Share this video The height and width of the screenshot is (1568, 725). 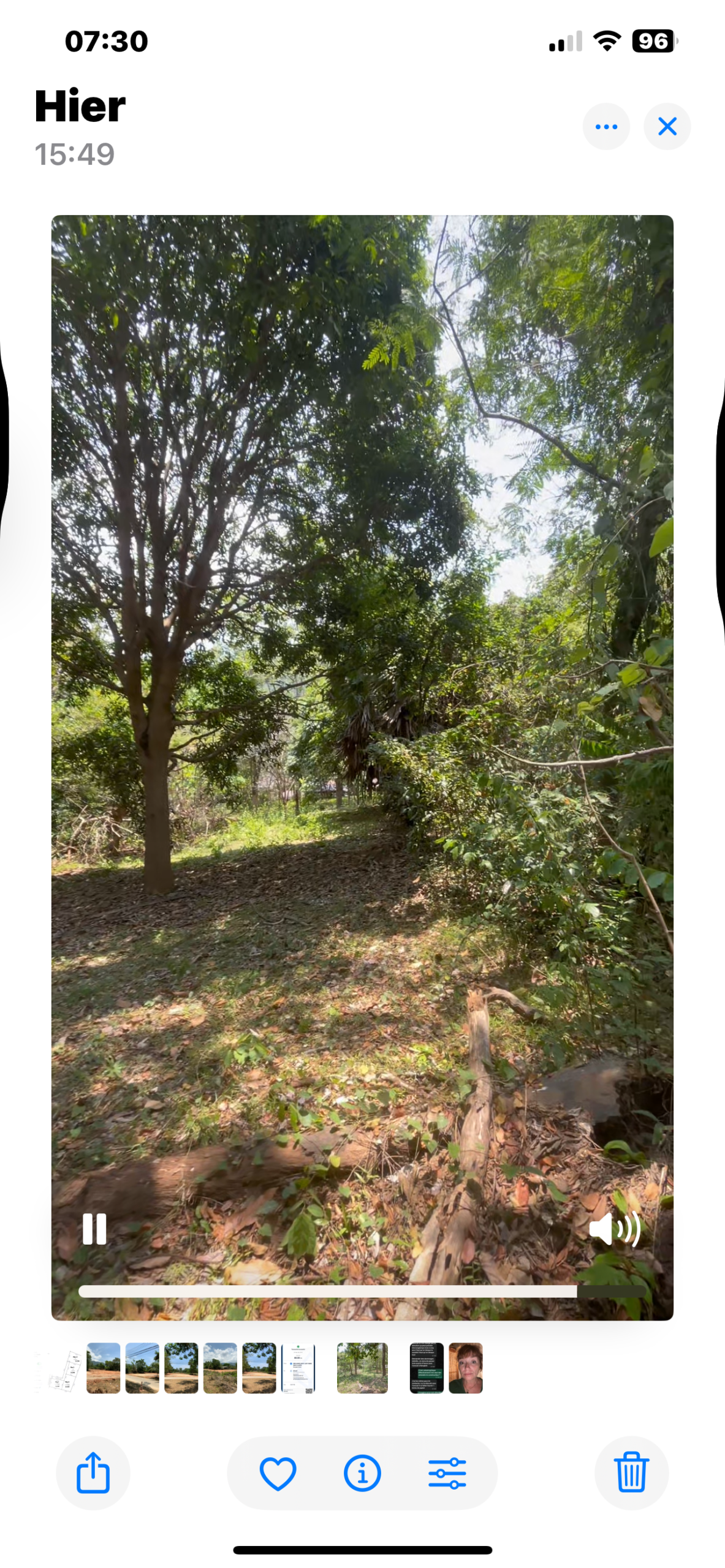point(93,1472)
